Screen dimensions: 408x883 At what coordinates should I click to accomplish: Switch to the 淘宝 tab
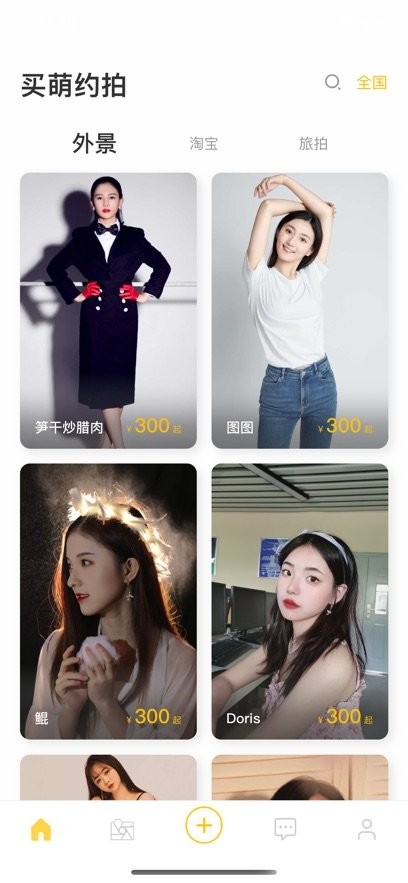point(203,144)
